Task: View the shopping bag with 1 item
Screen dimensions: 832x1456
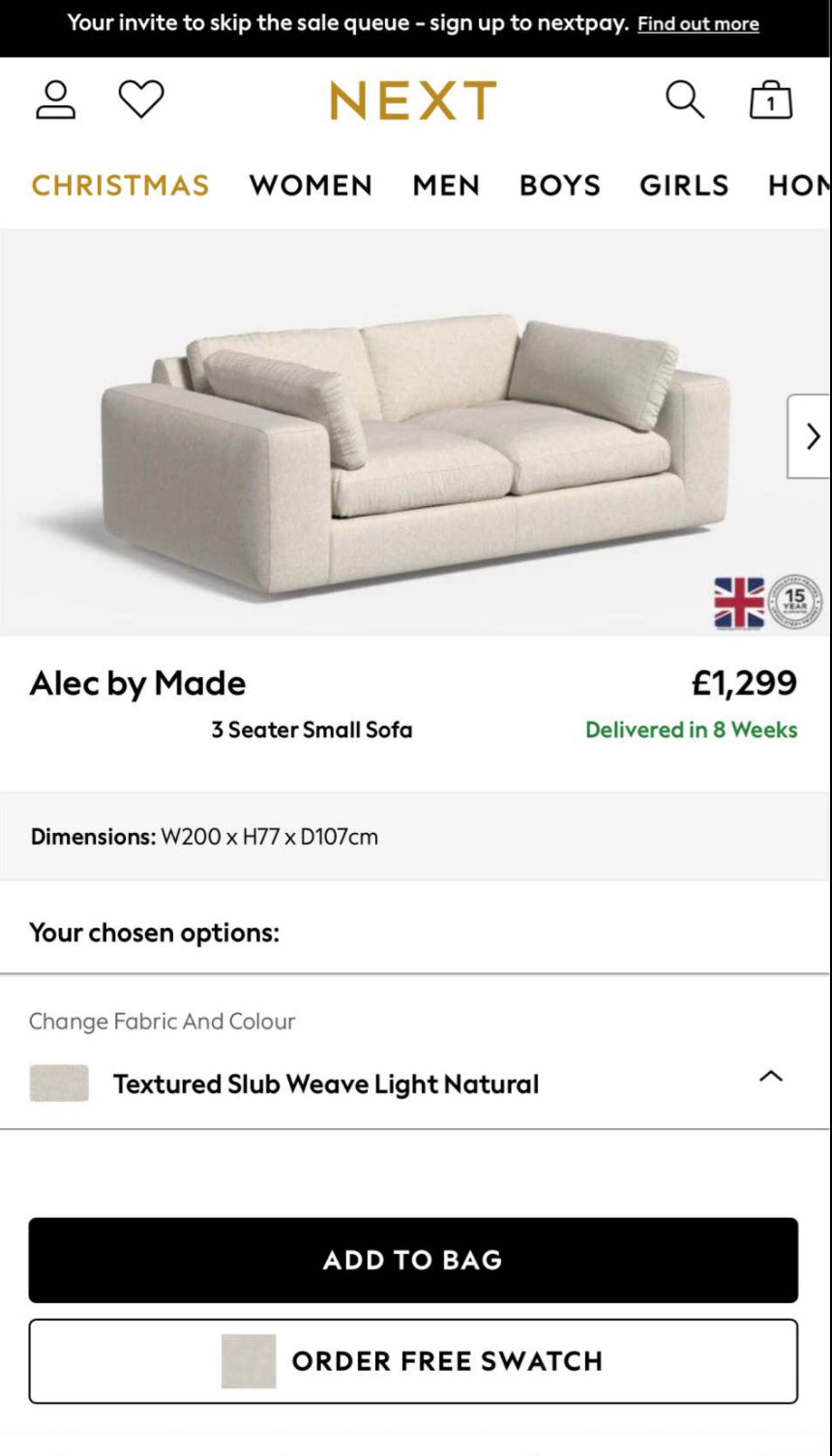Action: [770, 99]
